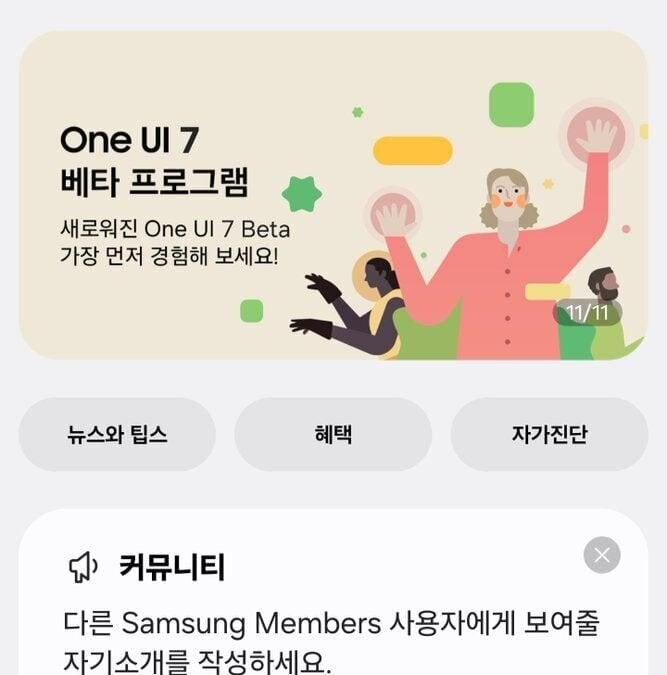Screen dimensions: 667x675
Task: Open the 뉴스와 팁스 chip
Action: [117, 434]
